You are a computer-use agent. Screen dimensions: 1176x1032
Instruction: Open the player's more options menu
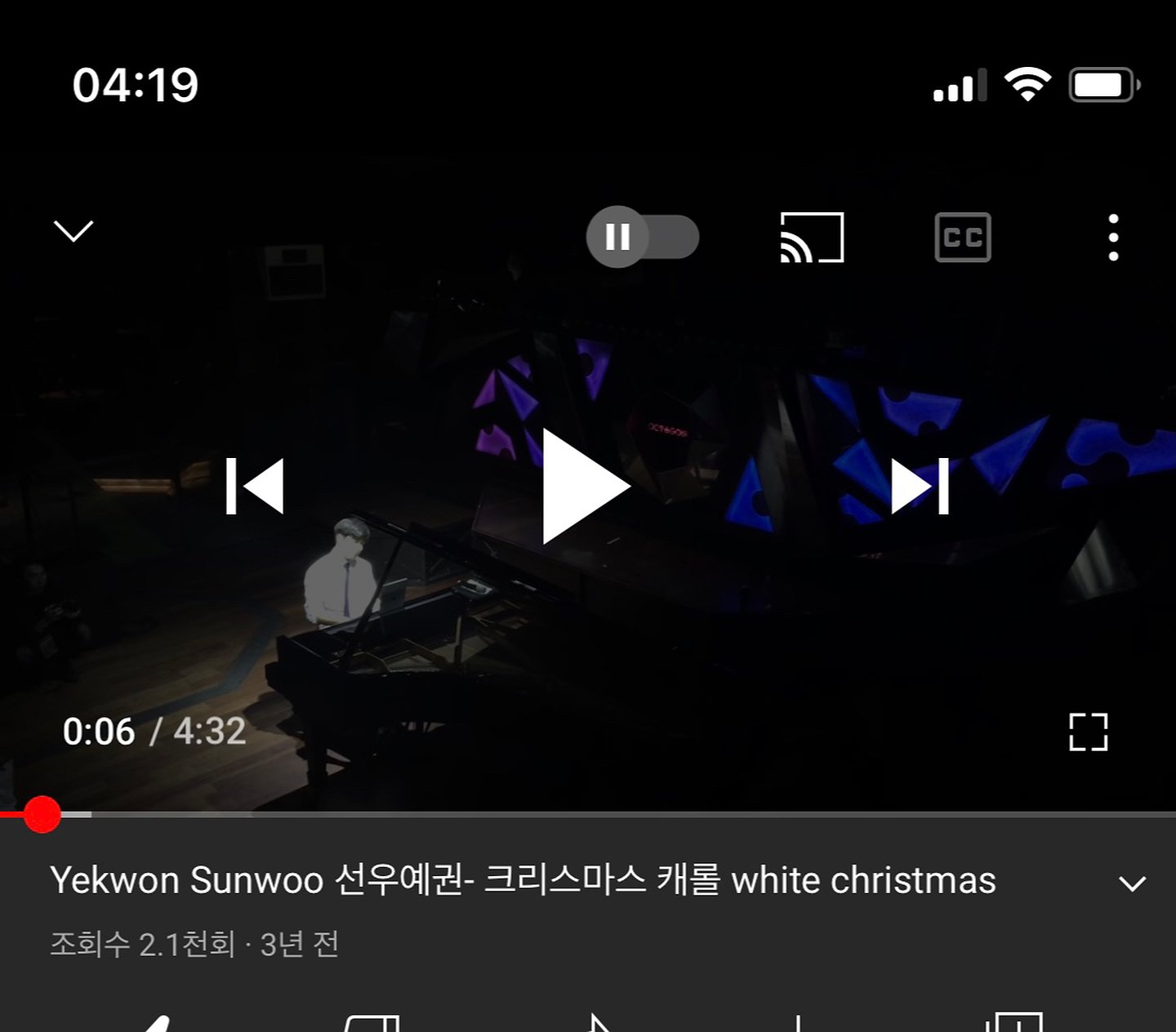pos(1113,238)
